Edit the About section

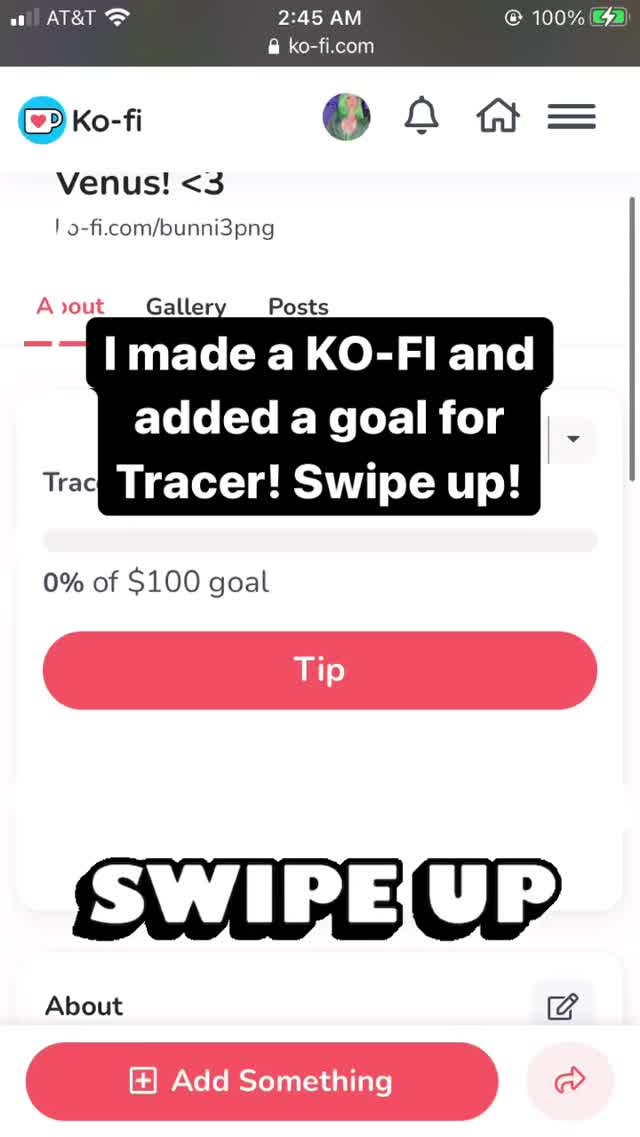[562, 1006]
